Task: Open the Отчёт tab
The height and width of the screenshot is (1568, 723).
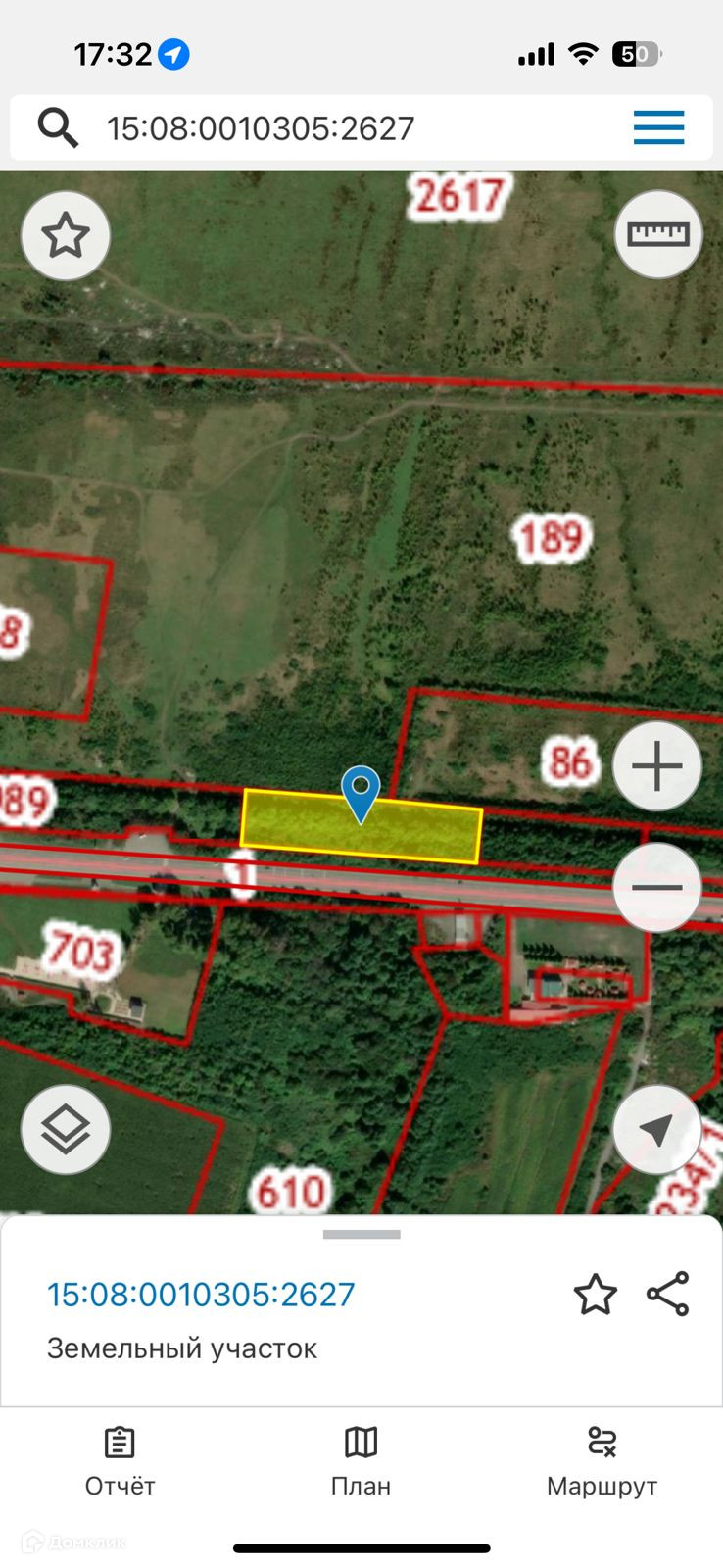Action: [120, 1461]
